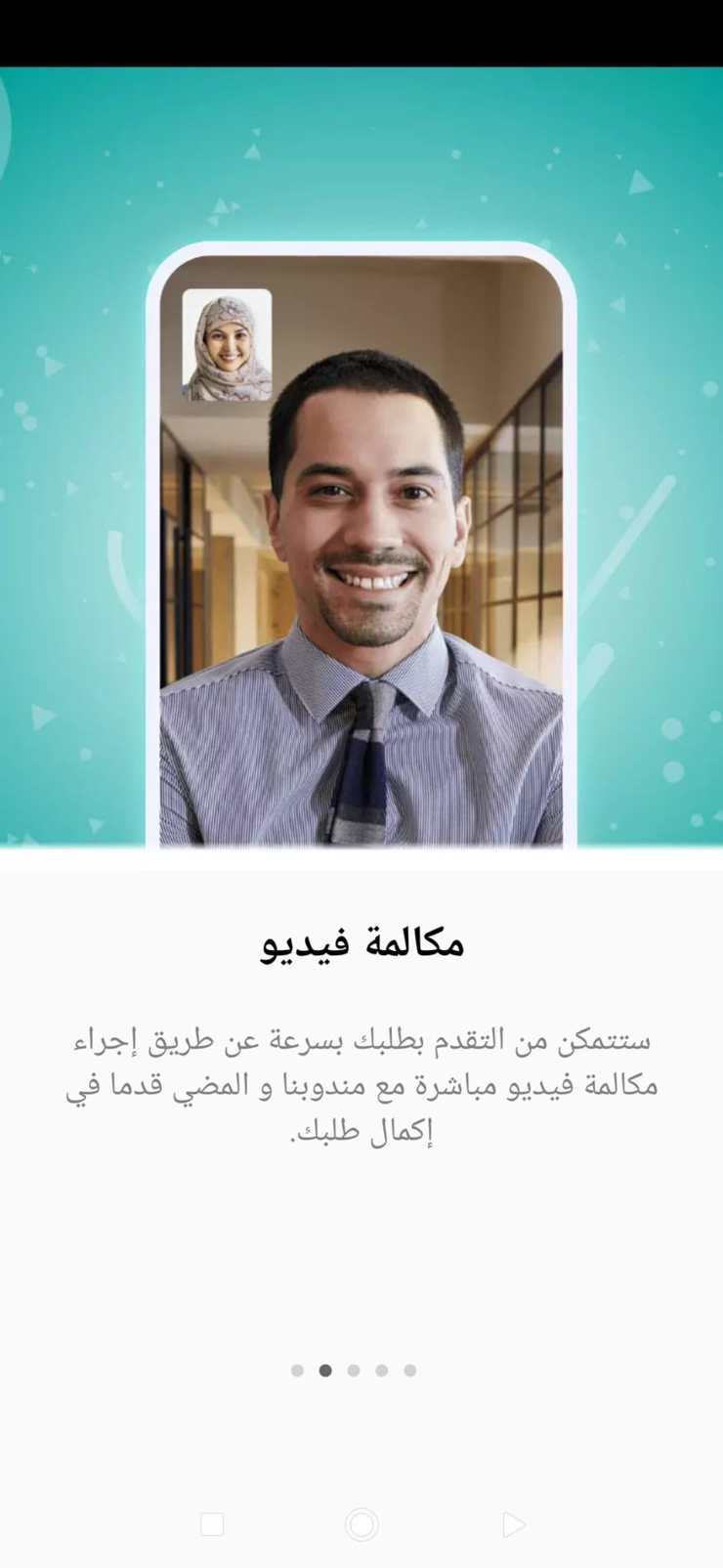723x1568 pixels.
Task: Go to the last onboarding page dot
Action: pyautogui.click(x=410, y=1371)
